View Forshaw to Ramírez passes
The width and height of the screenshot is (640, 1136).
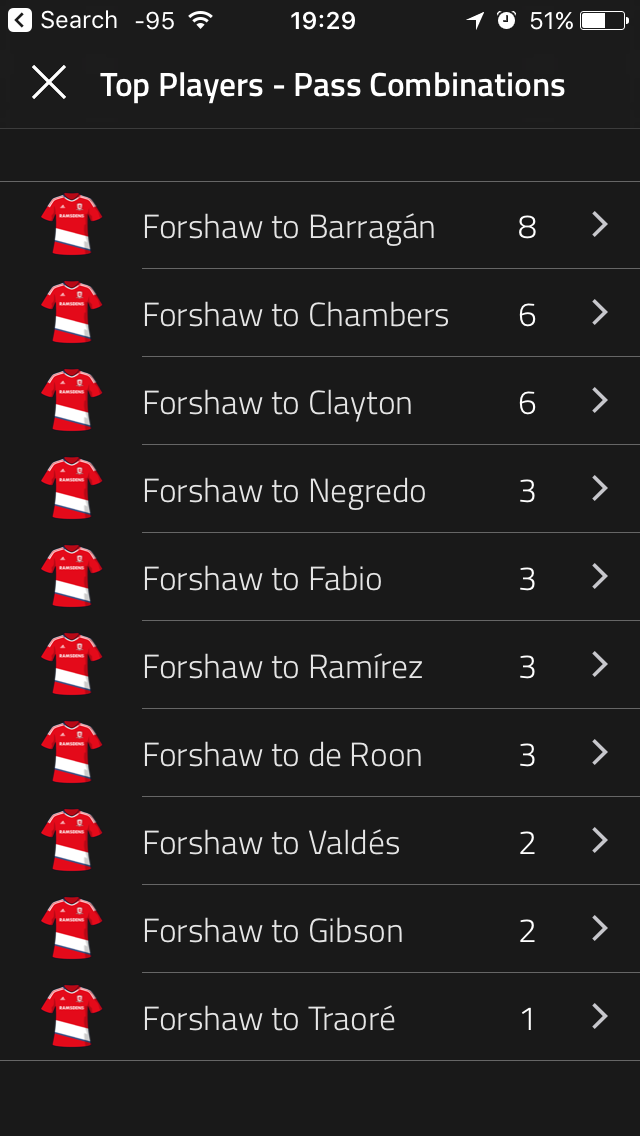(320, 664)
